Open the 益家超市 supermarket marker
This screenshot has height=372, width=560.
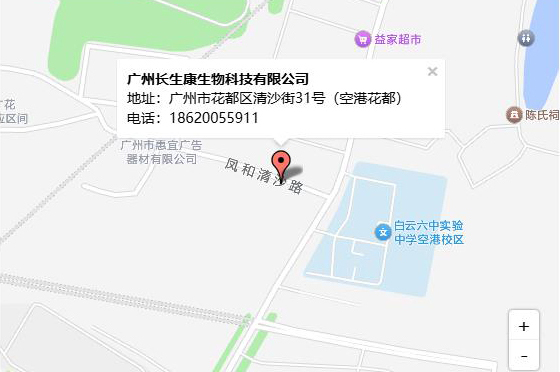point(362,39)
